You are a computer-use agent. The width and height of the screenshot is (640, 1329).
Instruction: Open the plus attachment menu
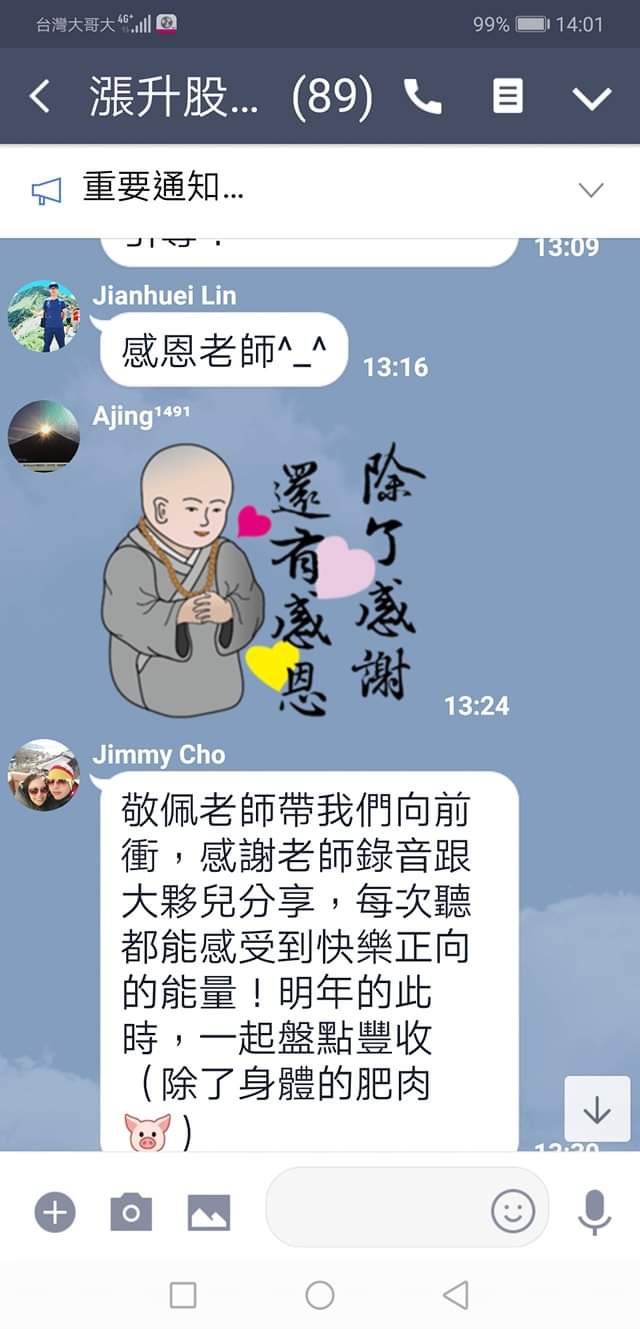click(55, 1213)
